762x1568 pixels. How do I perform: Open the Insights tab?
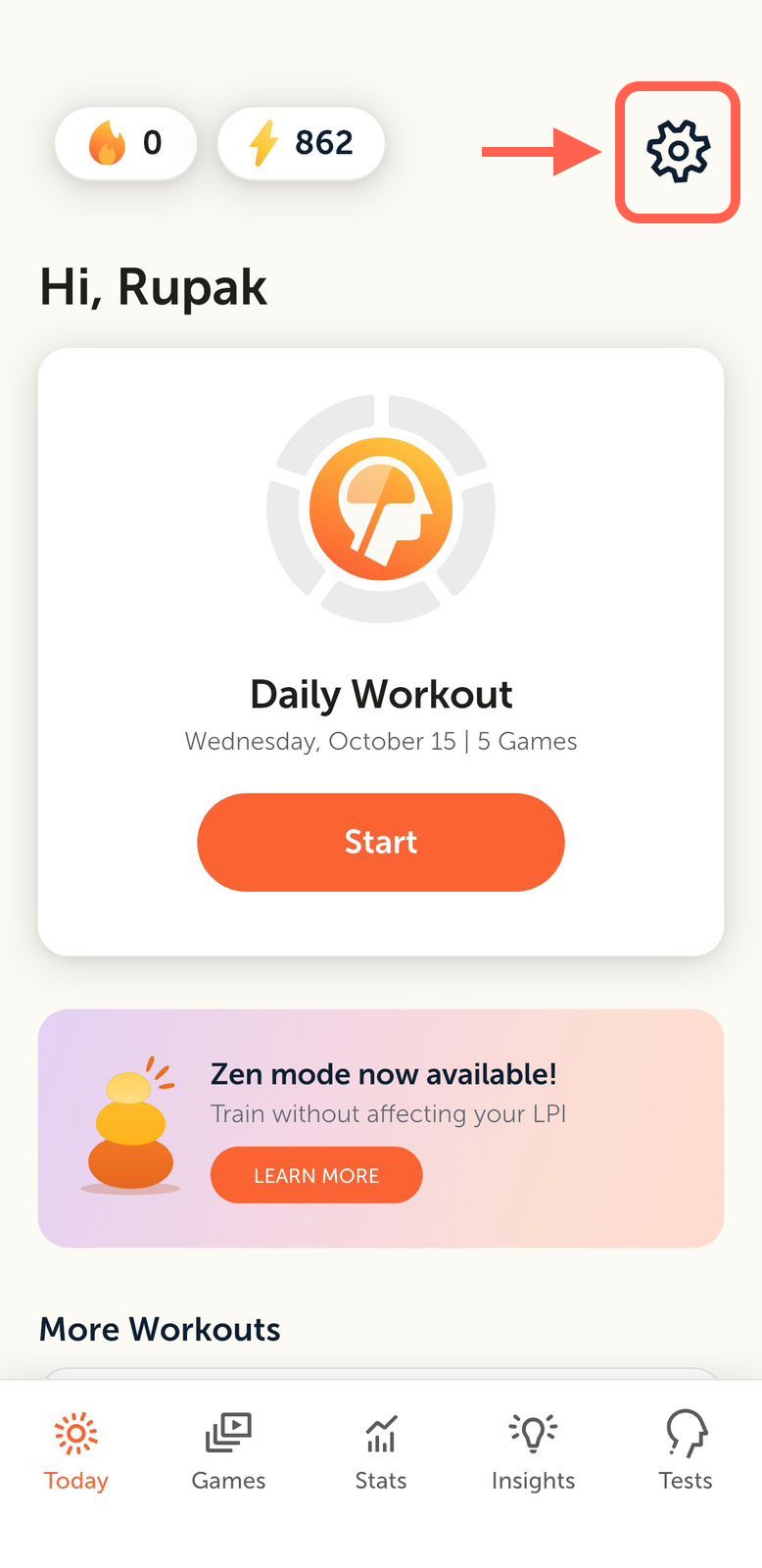[x=533, y=1451]
